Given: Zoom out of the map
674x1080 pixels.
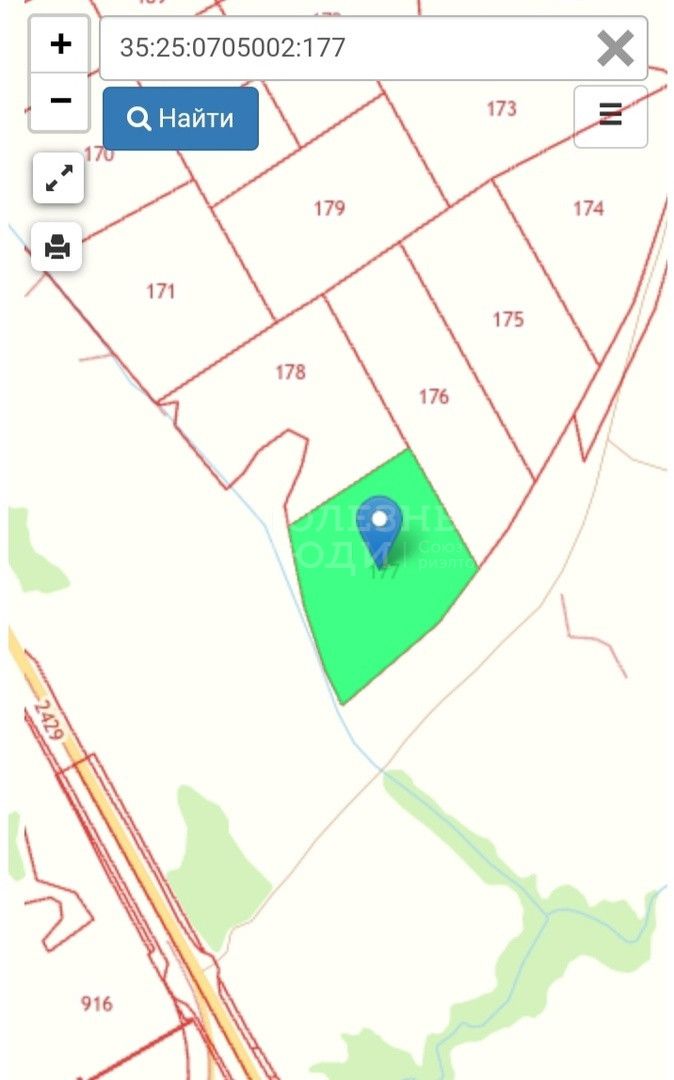Looking at the screenshot, I should [61, 101].
